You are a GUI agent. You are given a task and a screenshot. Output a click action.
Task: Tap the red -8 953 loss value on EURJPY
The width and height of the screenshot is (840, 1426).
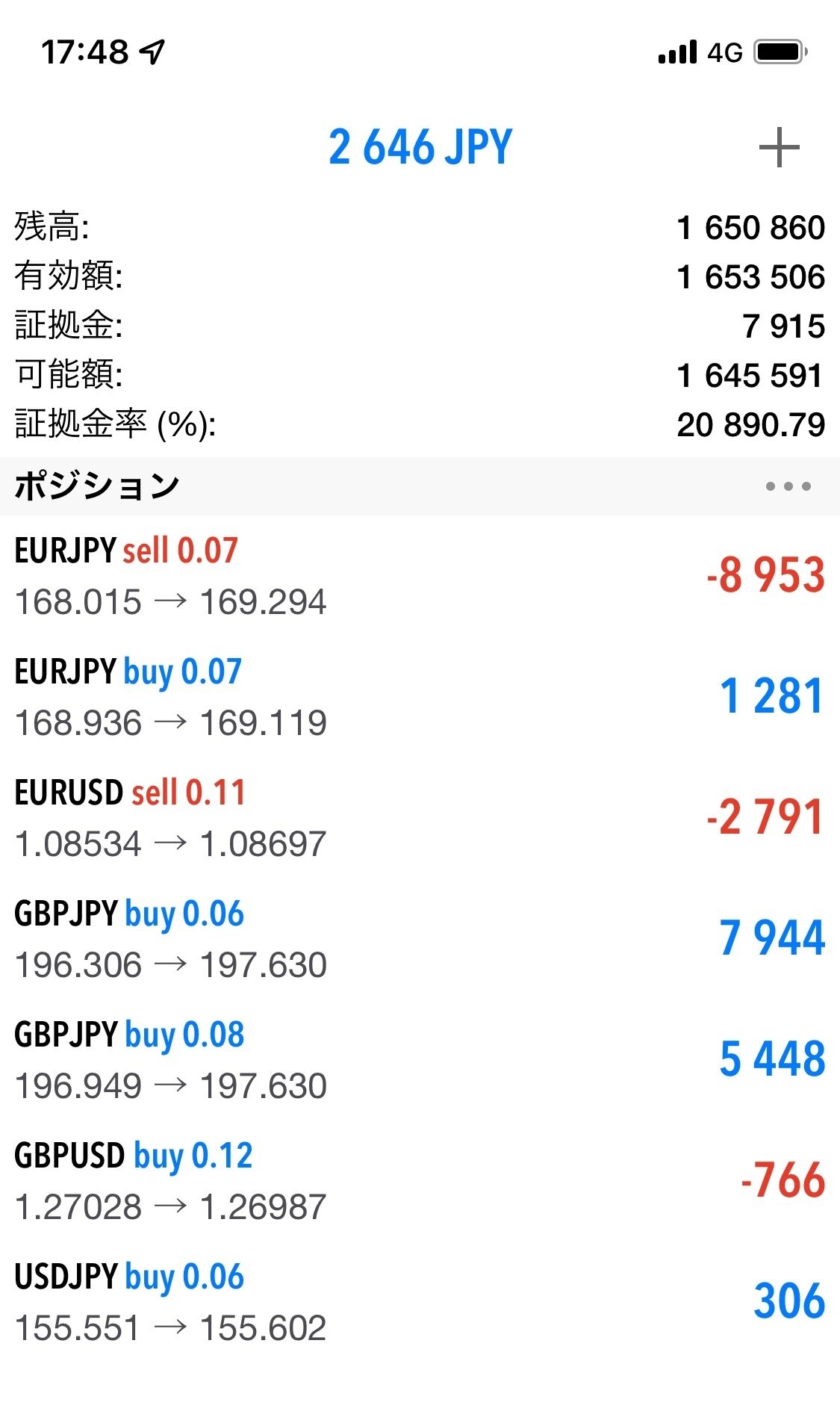tap(763, 575)
